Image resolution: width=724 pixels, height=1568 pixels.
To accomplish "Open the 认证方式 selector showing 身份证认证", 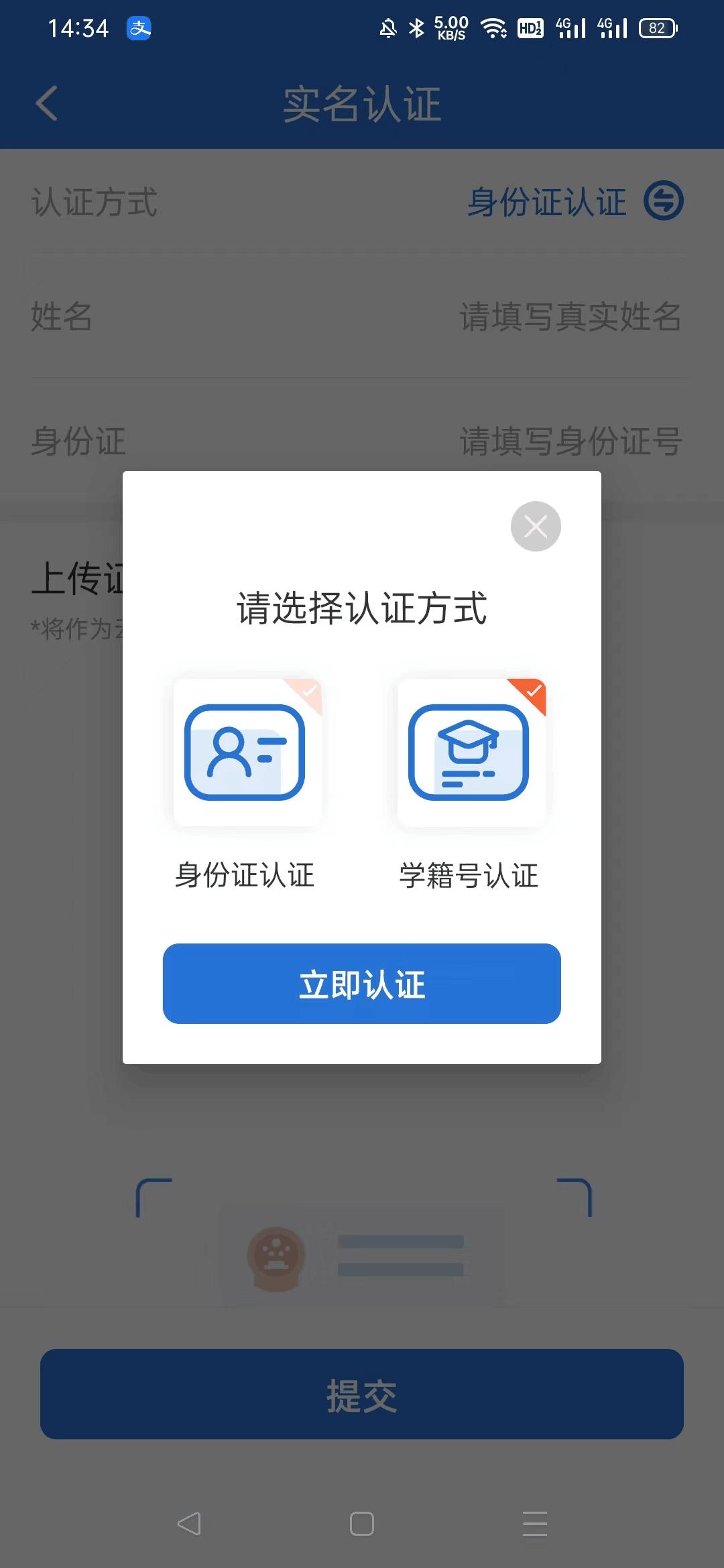I will click(547, 202).
